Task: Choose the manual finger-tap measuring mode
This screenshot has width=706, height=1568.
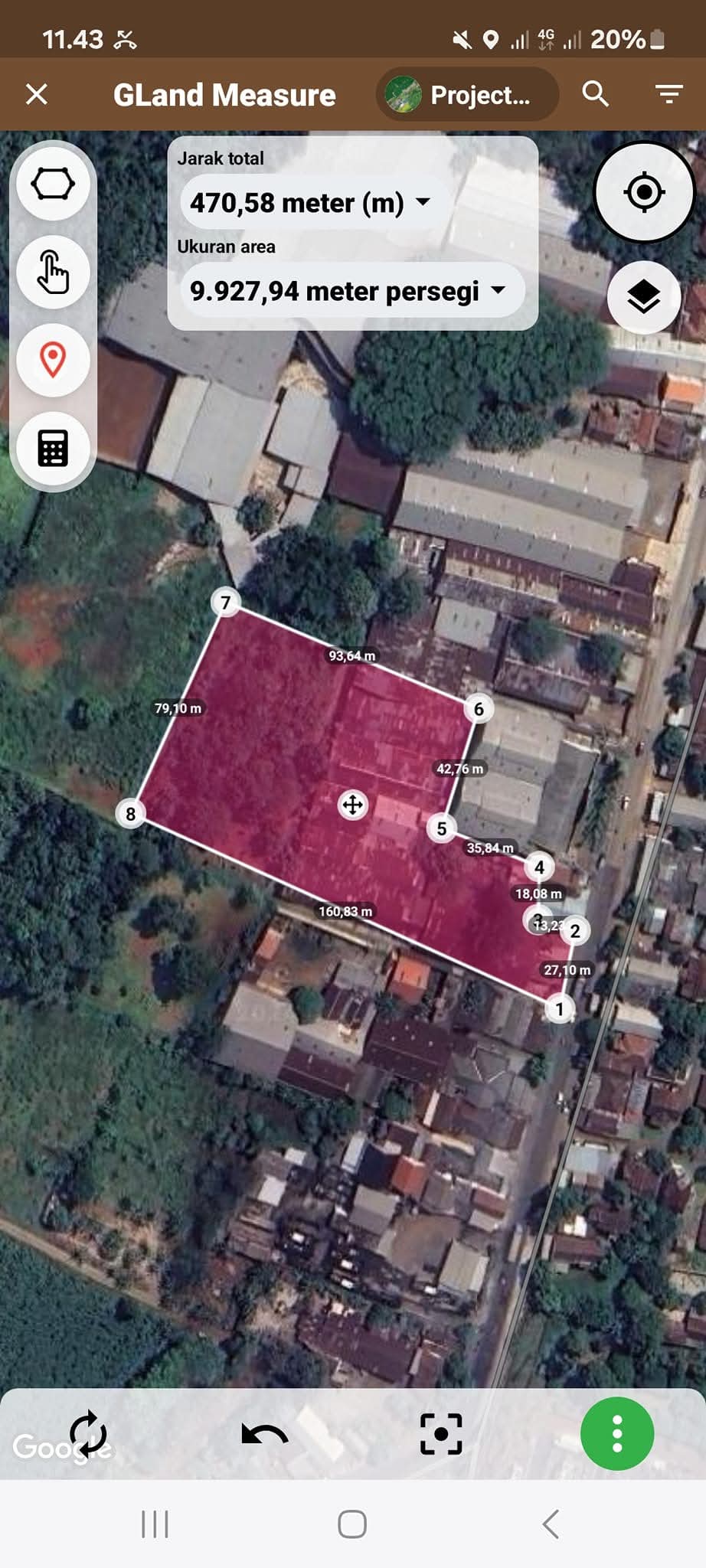Action: point(53,273)
